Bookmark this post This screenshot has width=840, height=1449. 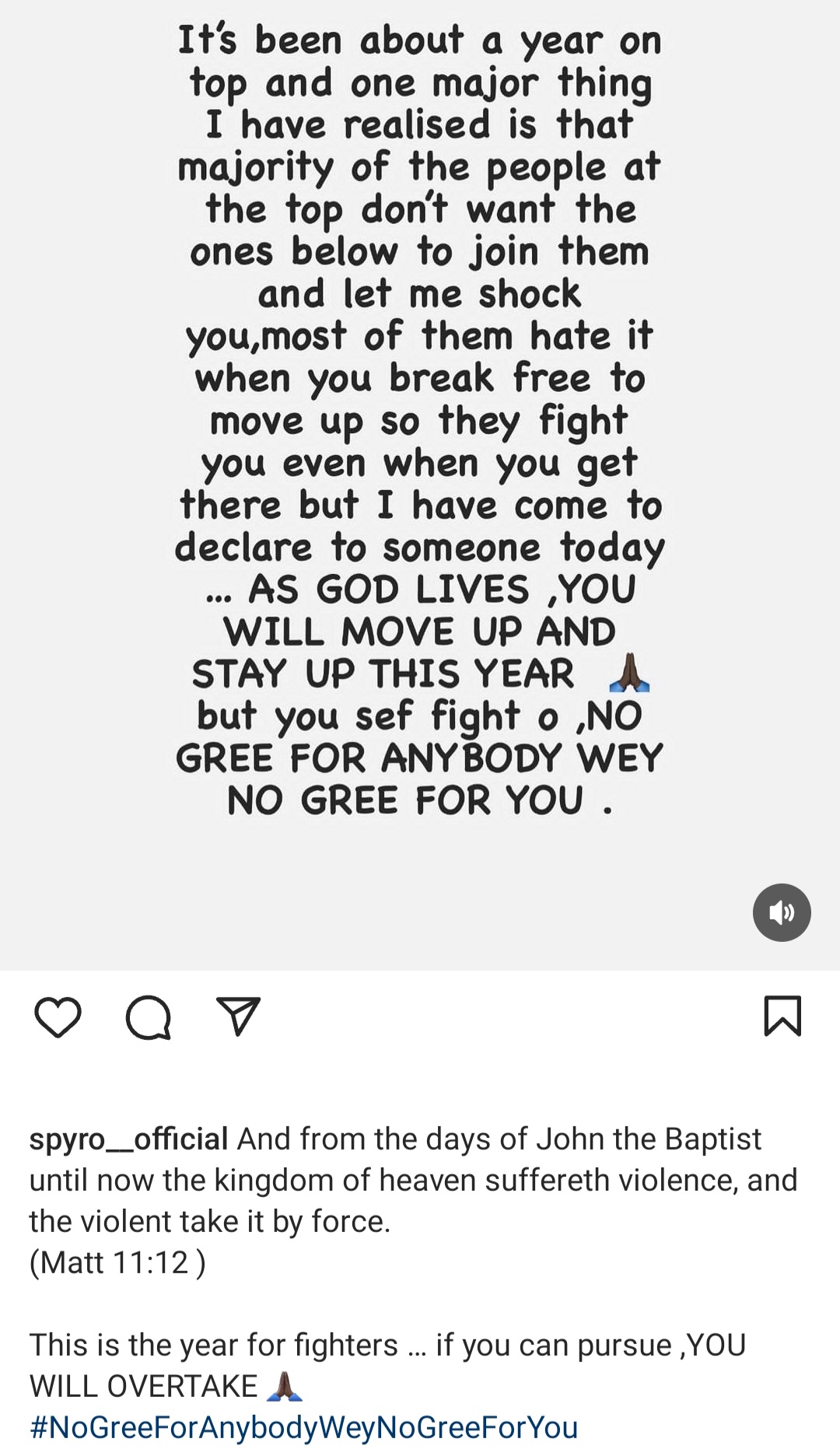tap(782, 1016)
